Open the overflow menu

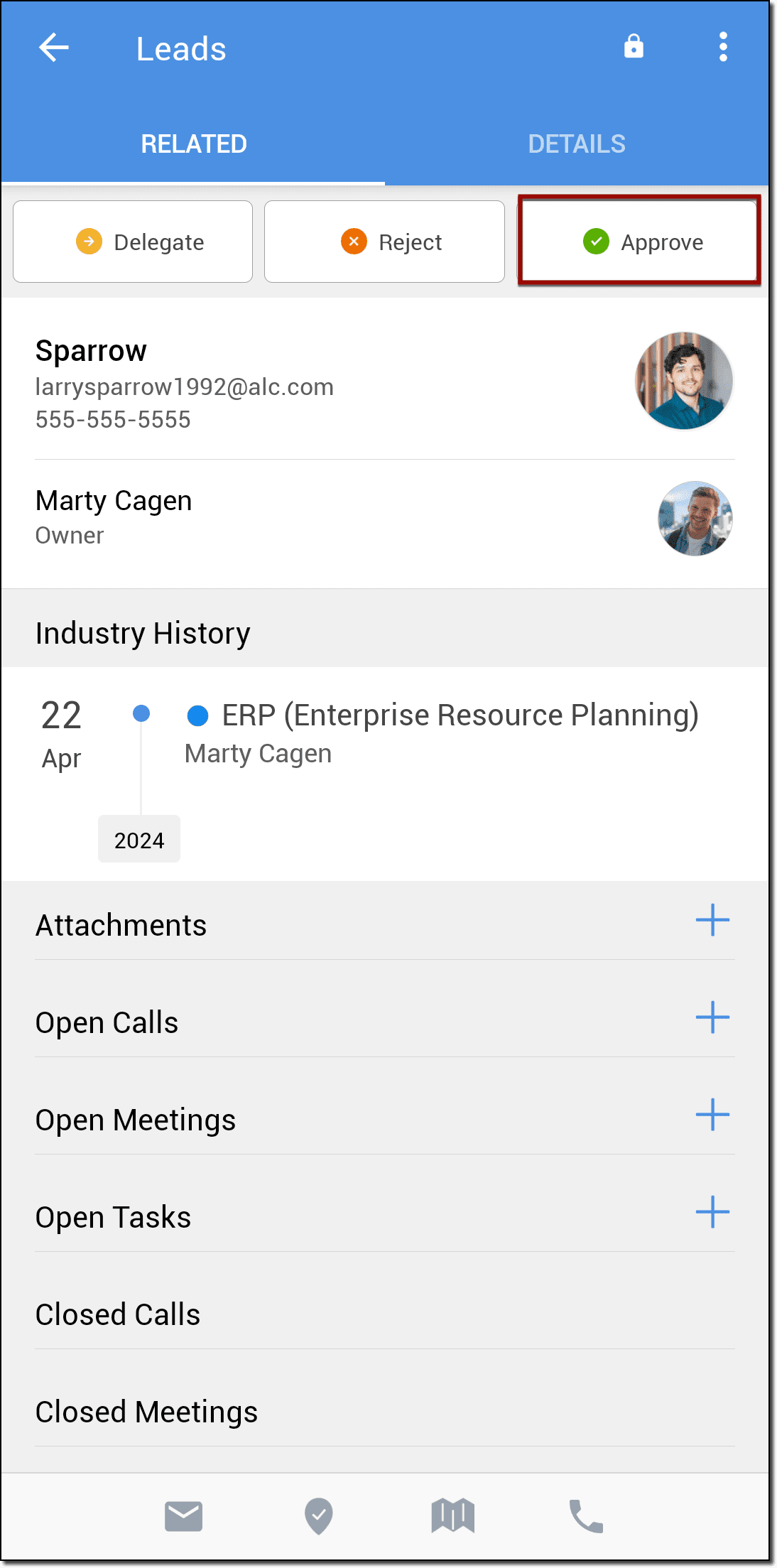tap(722, 48)
